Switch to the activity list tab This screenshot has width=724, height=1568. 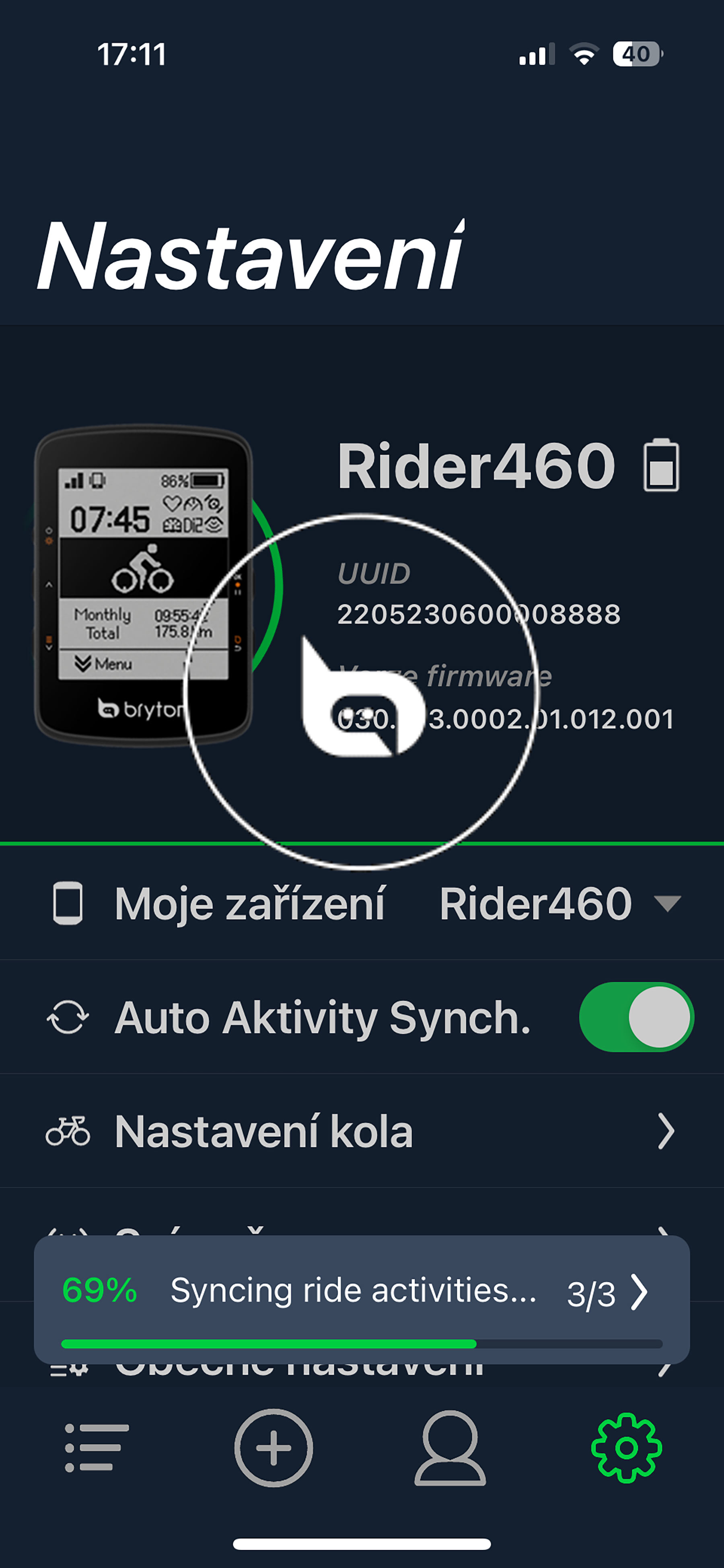(97, 1447)
